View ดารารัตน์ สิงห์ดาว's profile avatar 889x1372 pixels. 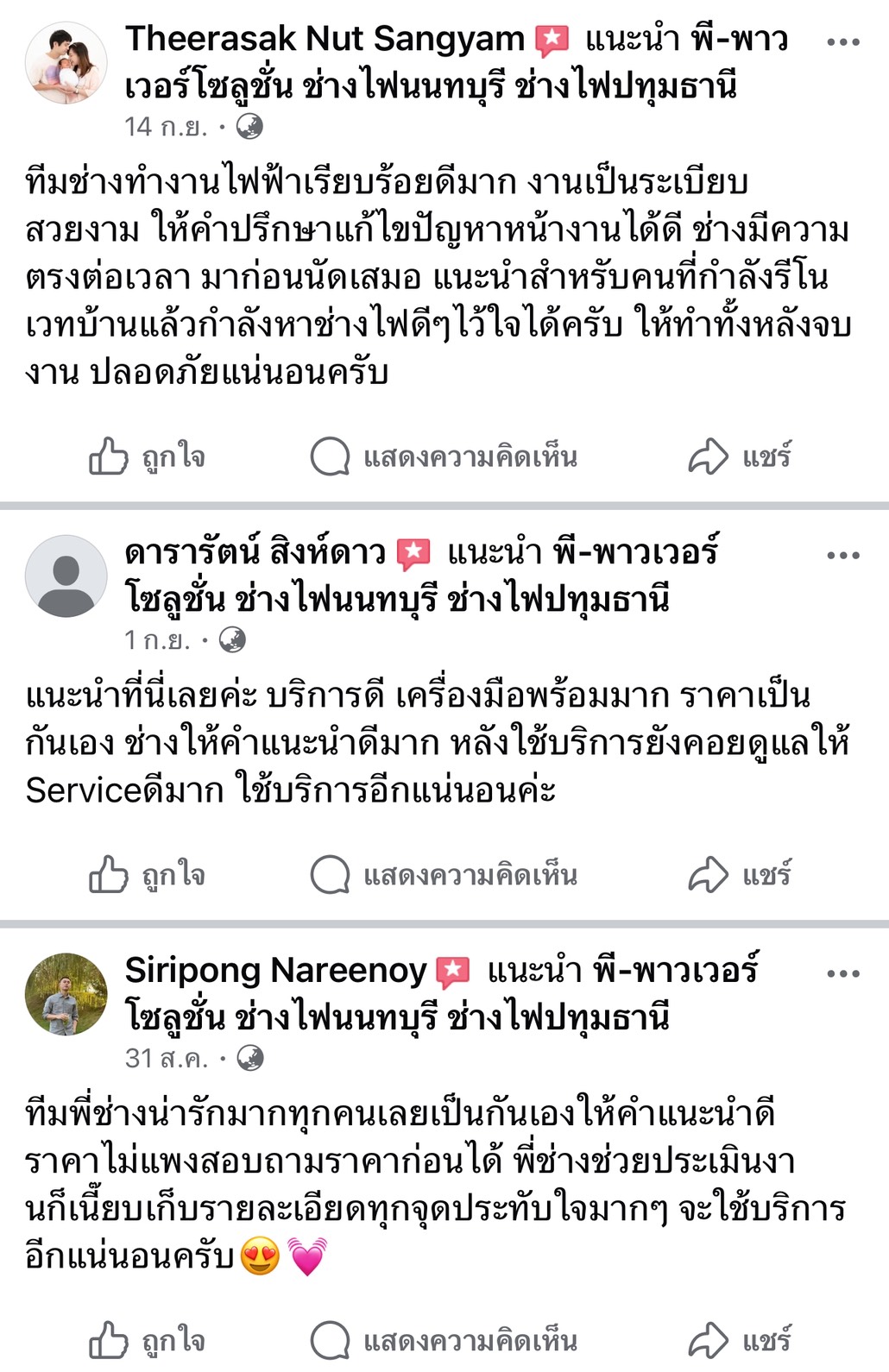coord(66,576)
